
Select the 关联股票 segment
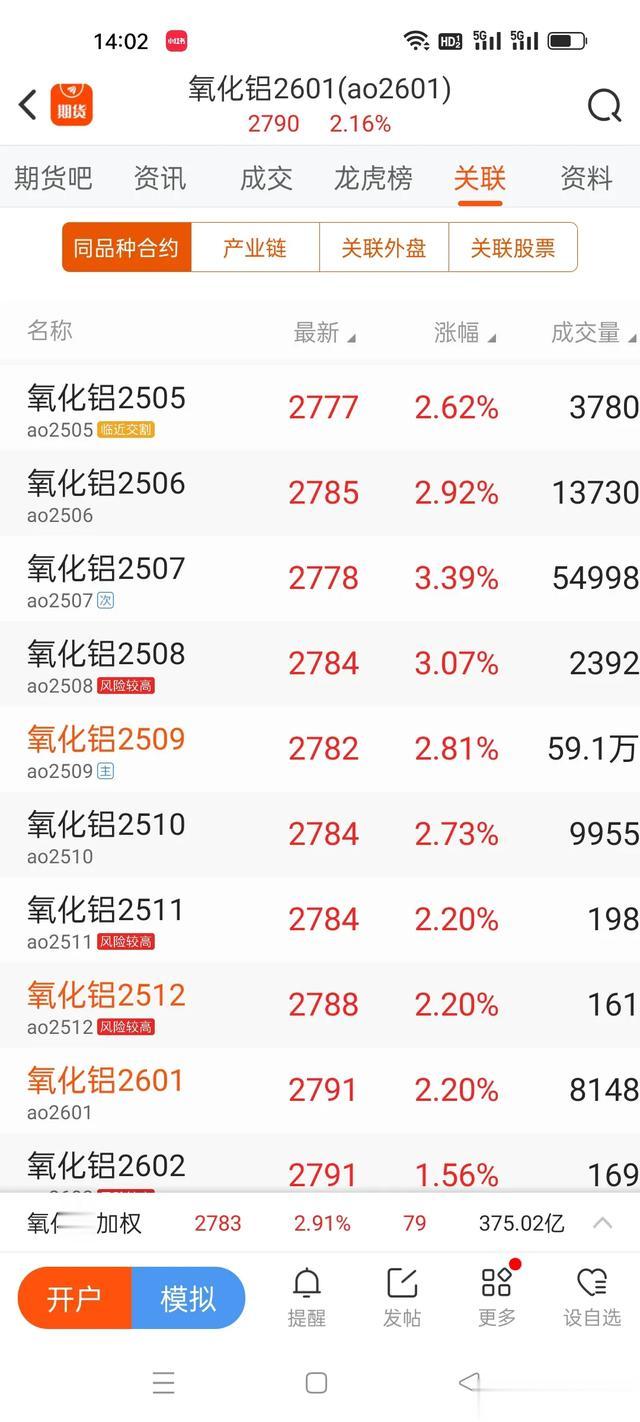[x=513, y=247]
